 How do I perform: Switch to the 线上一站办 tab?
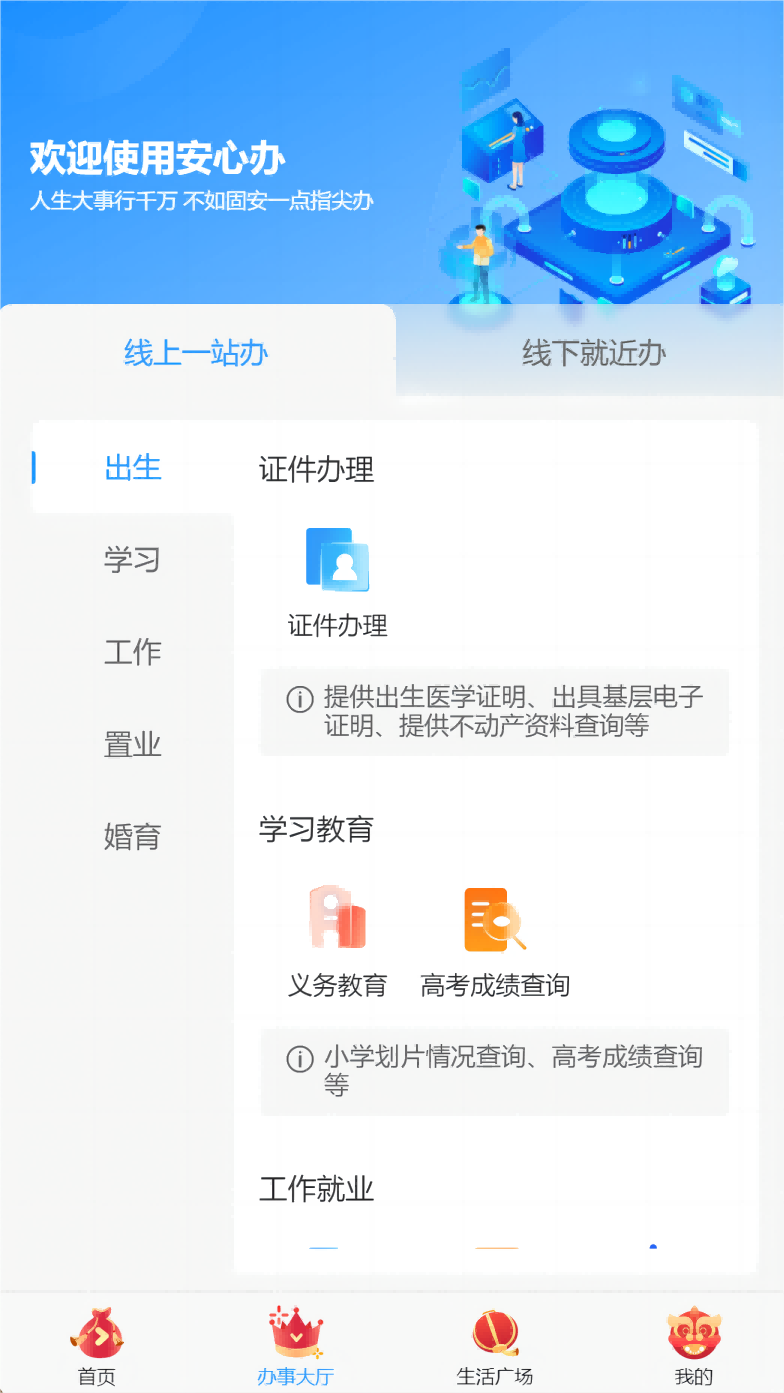pos(196,352)
